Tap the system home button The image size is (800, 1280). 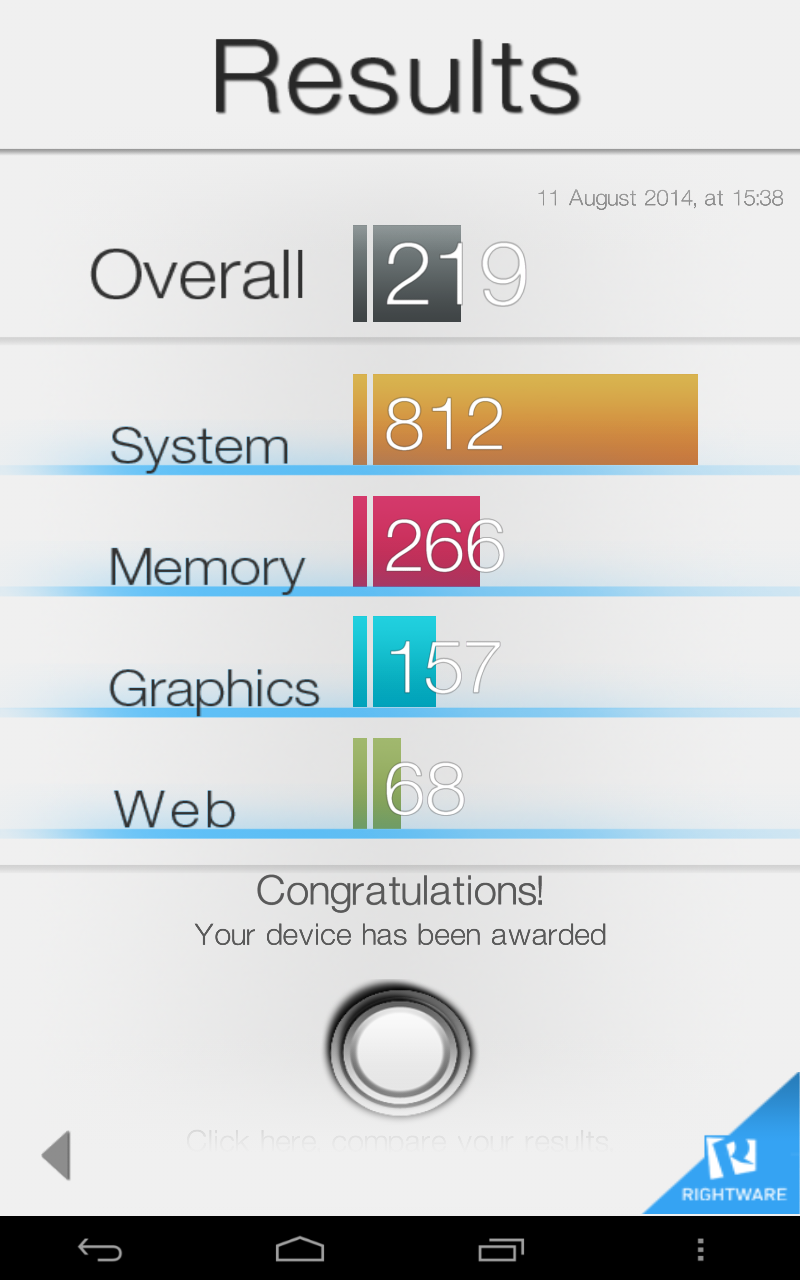300,1249
